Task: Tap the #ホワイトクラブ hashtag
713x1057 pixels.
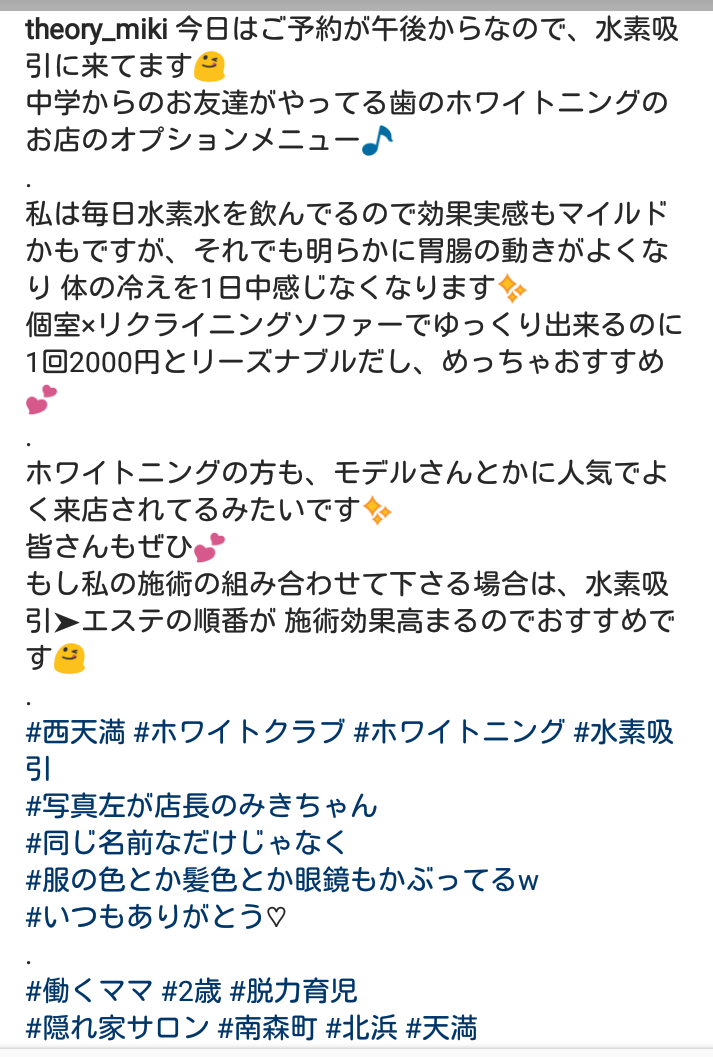Action: (240, 733)
